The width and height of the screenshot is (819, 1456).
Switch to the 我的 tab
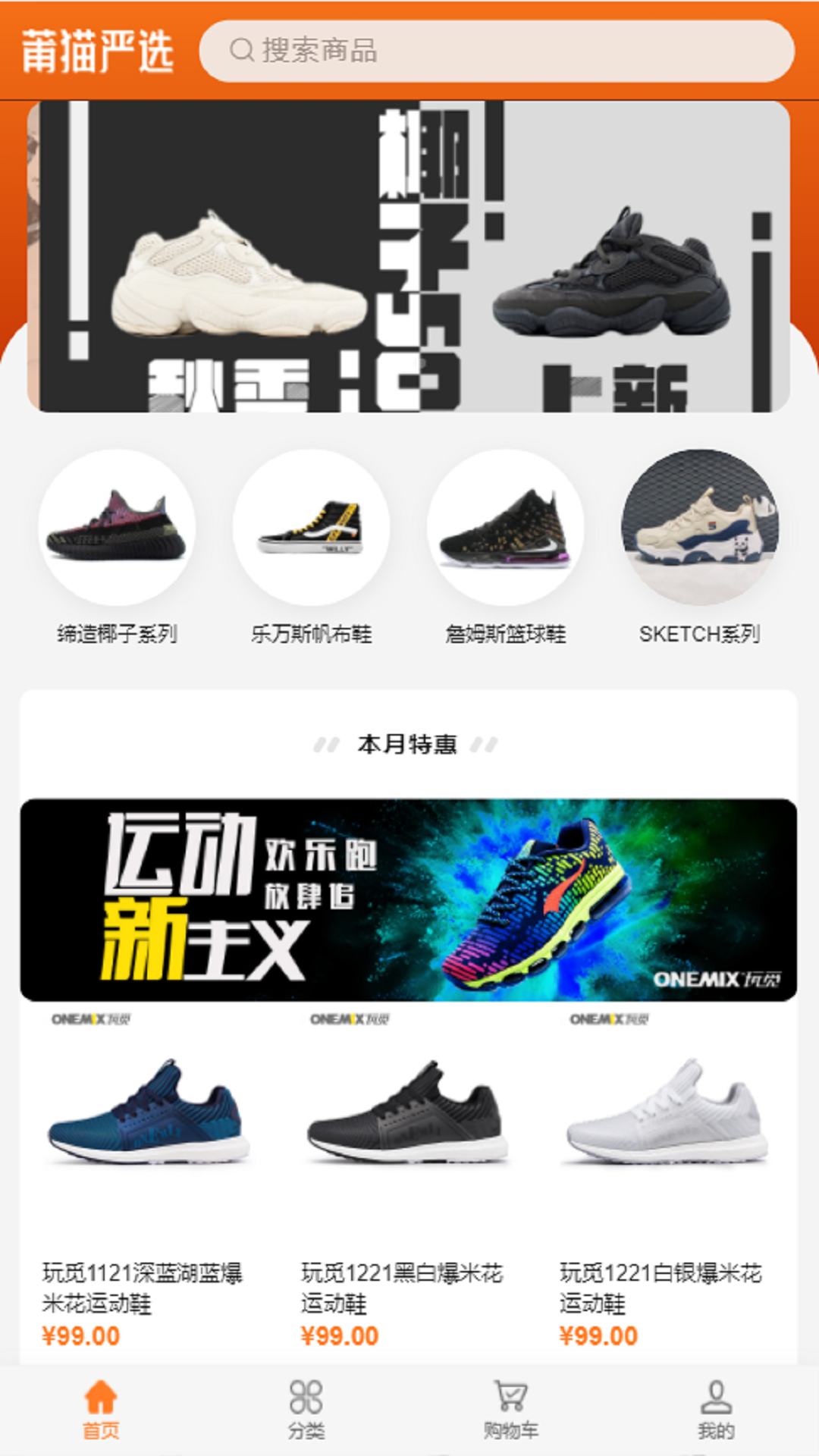tap(716, 1410)
